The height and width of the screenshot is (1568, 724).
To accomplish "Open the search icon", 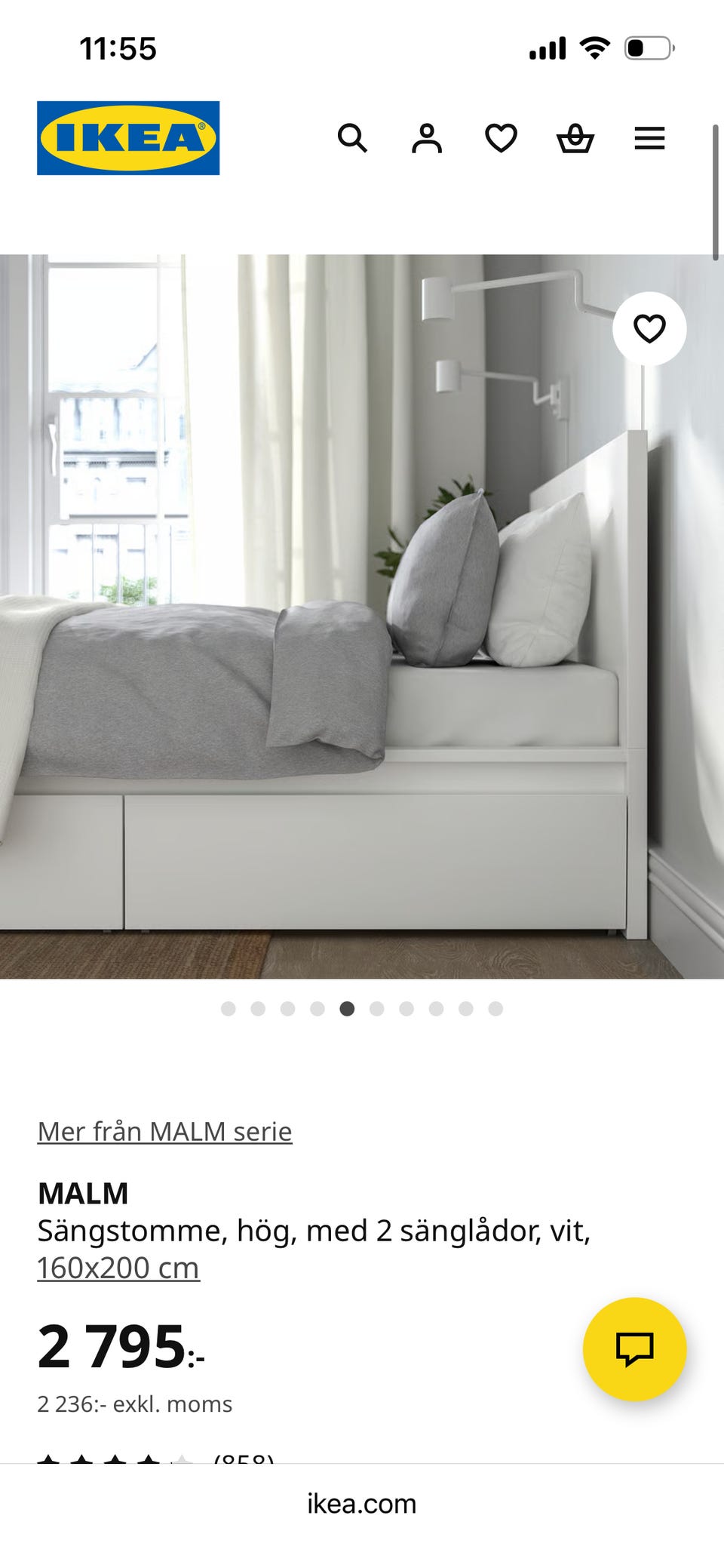I will click(x=354, y=138).
